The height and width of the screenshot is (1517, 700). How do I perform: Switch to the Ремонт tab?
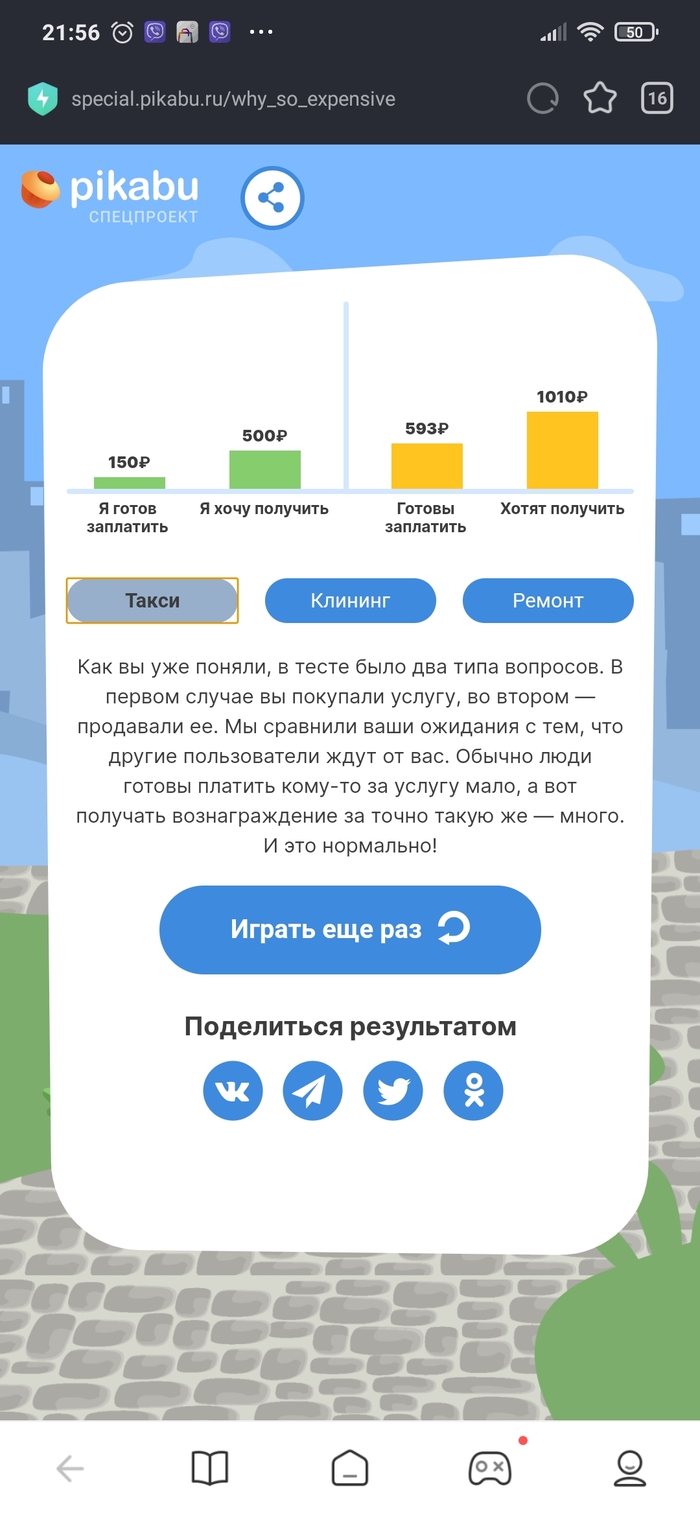pyautogui.click(x=547, y=601)
